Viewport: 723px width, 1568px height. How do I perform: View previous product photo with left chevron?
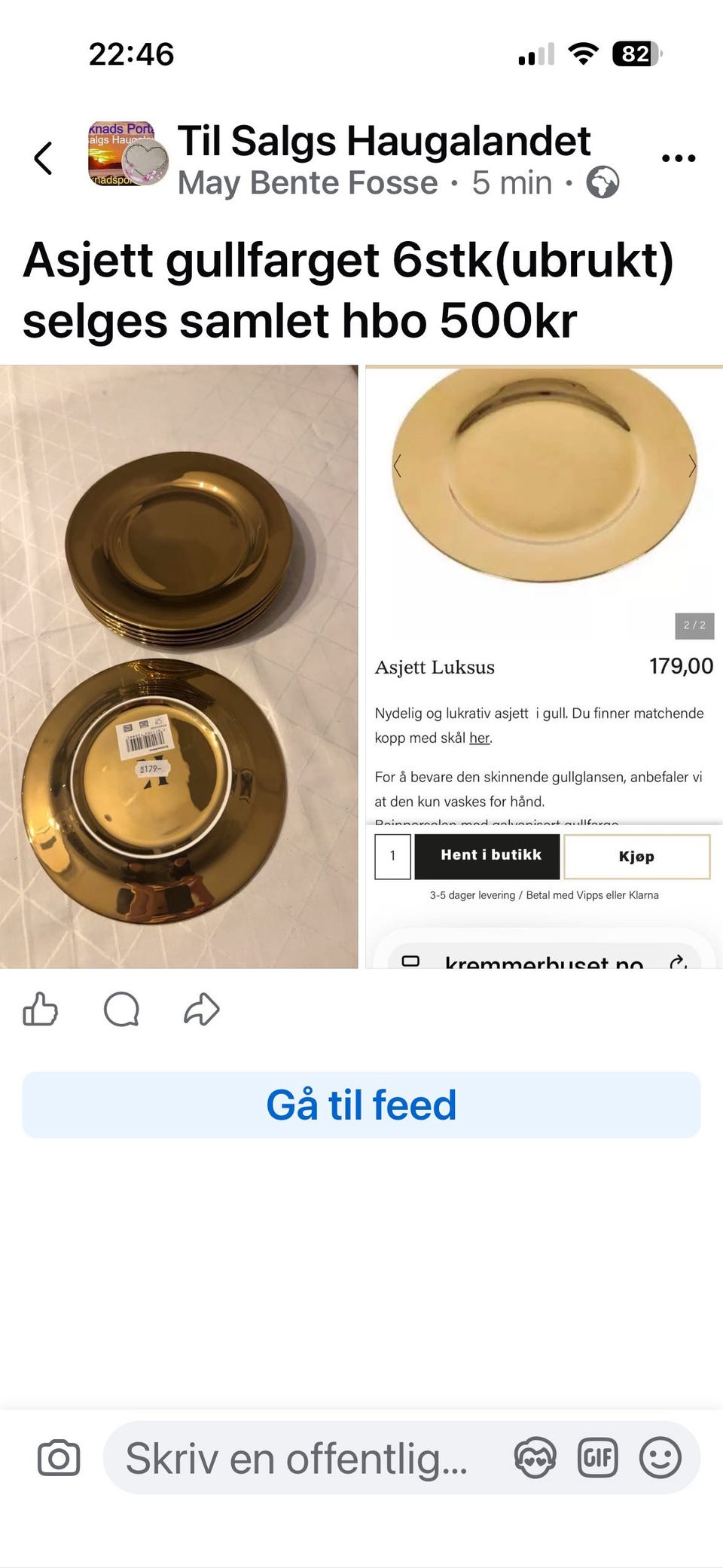coord(398,467)
